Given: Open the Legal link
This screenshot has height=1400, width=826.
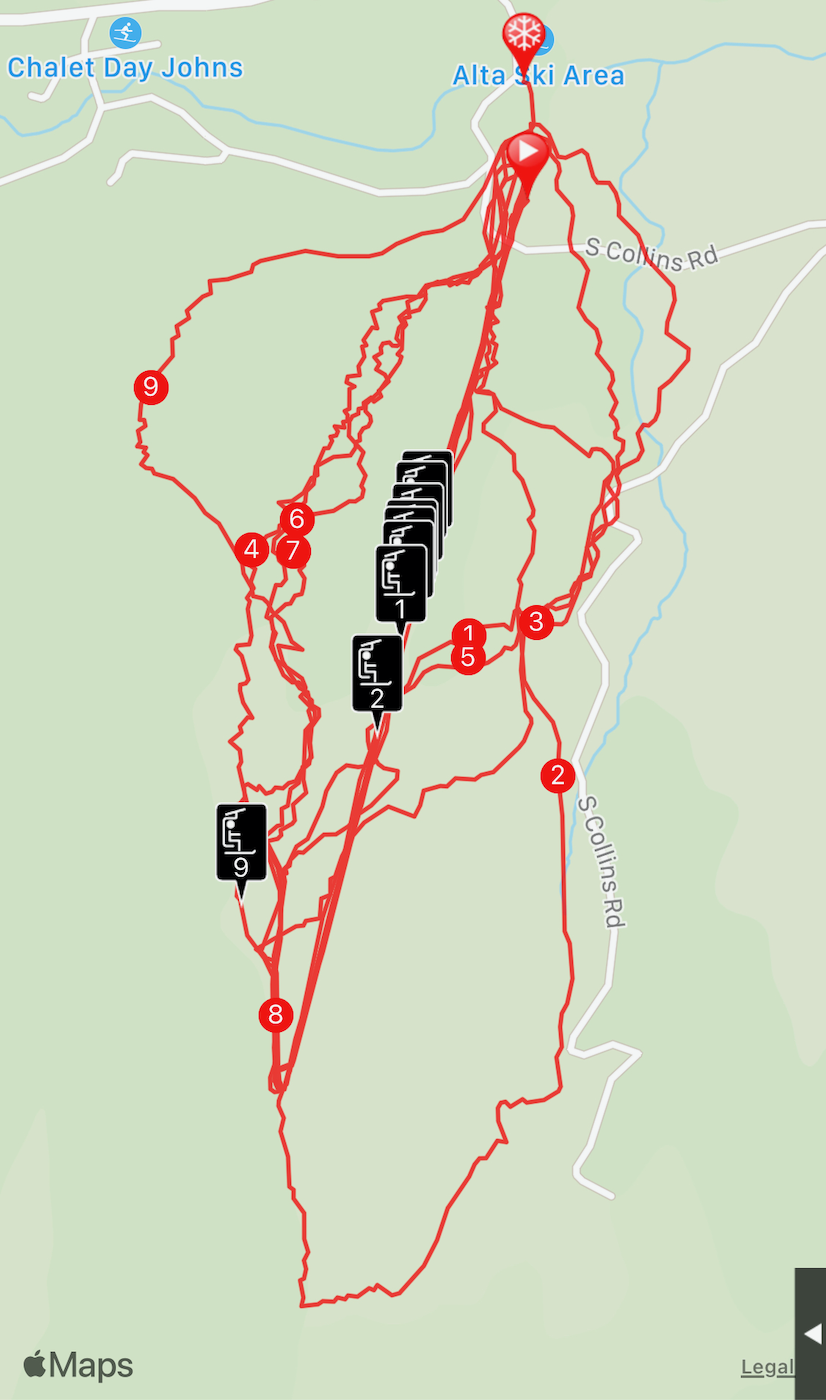Looking at the screenshot, I should click(767, 1367).
